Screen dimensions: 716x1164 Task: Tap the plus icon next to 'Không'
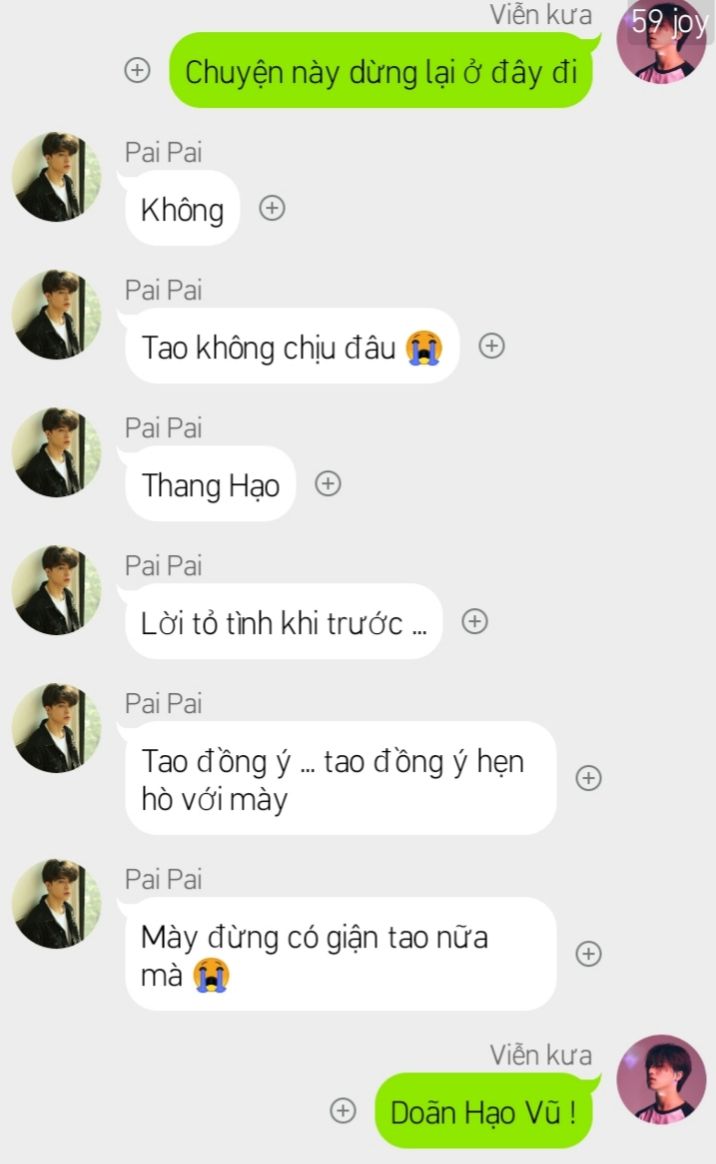(272, 208)
